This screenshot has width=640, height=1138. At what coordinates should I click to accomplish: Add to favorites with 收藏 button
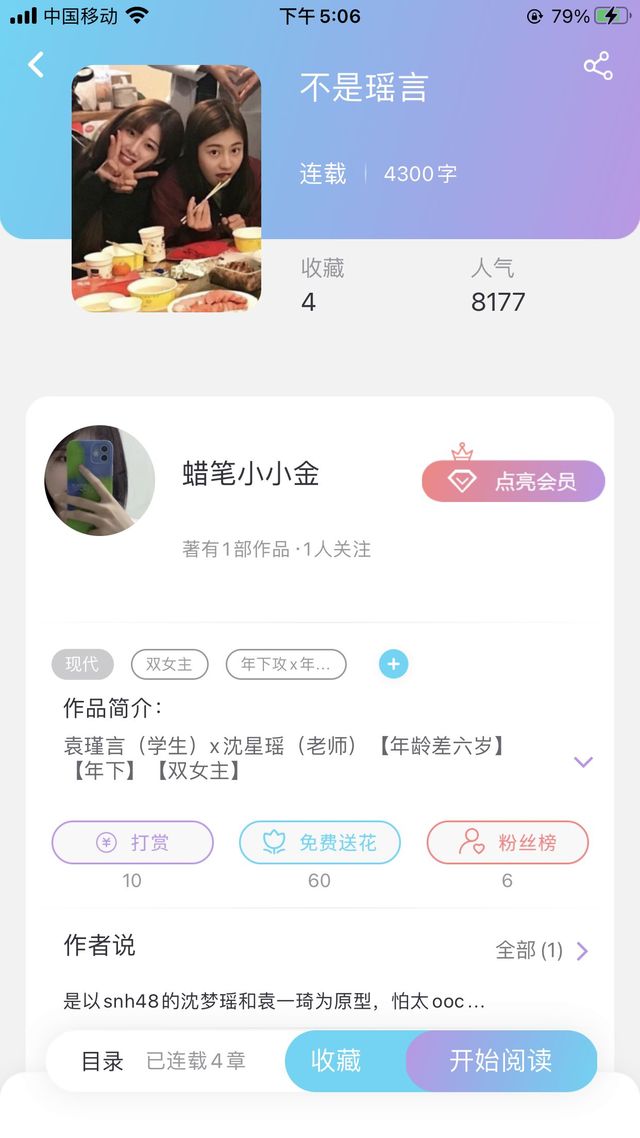coord(337,1061)
